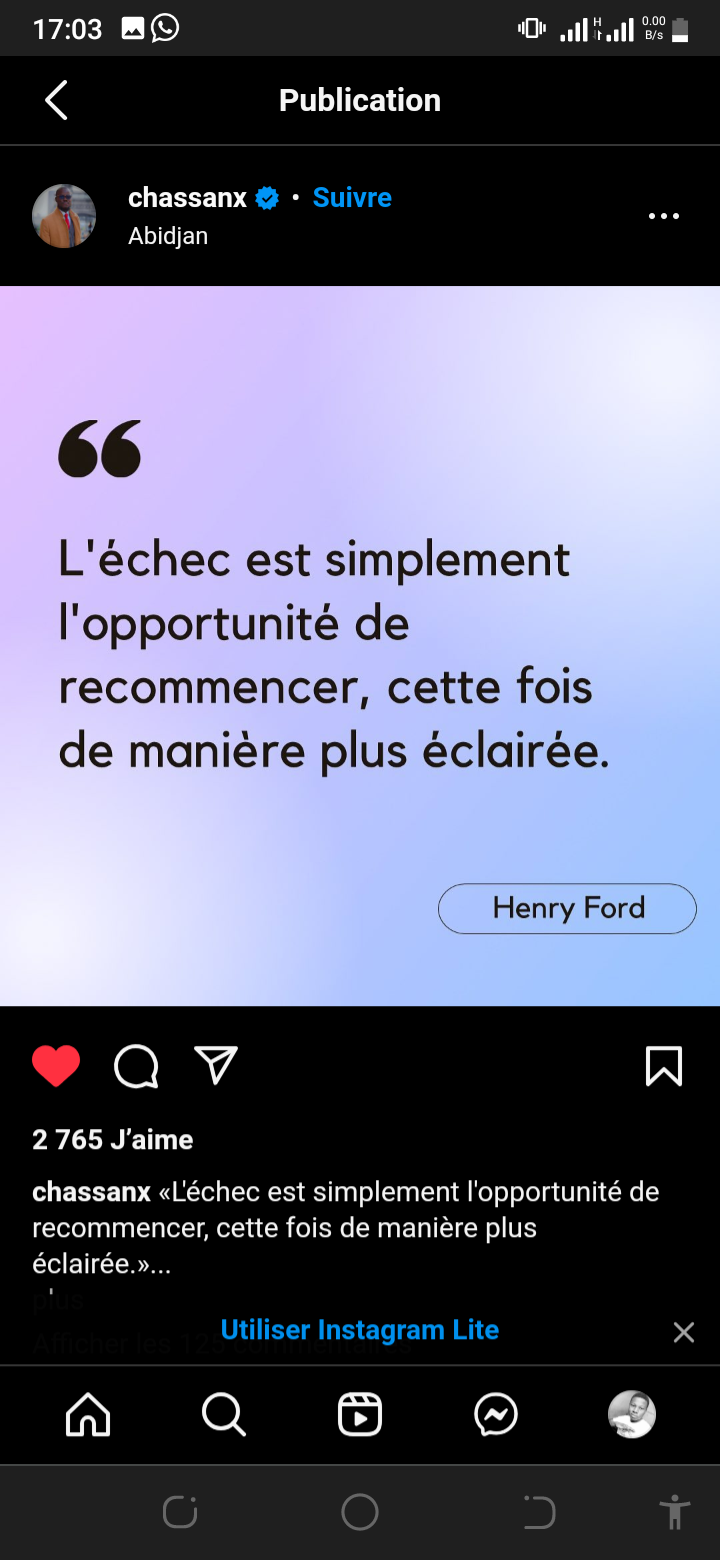720x1560 pixels.
Task: Dismiss the Instagram Lite banner
Action: coord(684,1332)
